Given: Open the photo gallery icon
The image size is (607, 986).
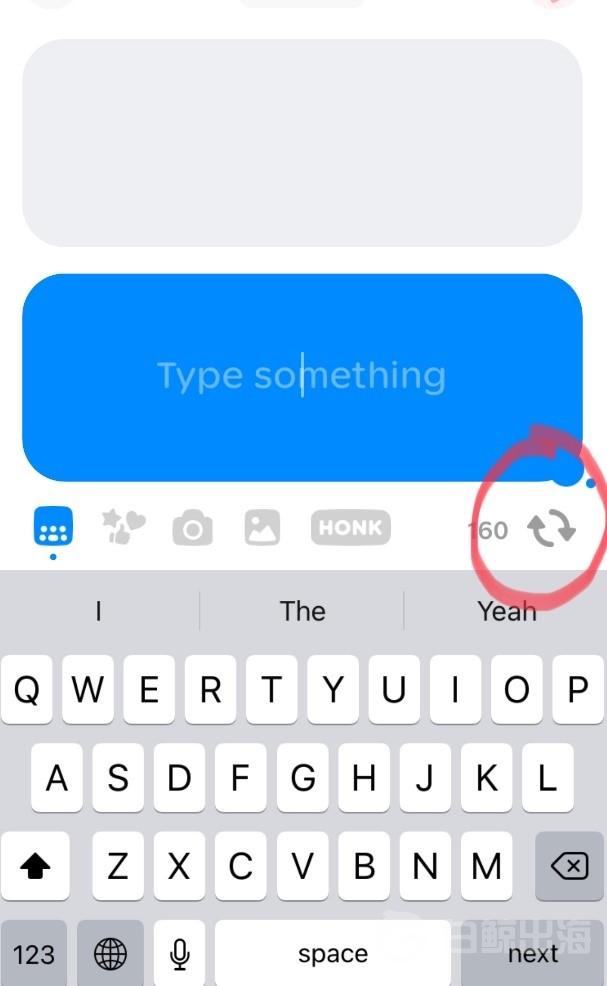Looking at the screenshot, I should 262,527.
